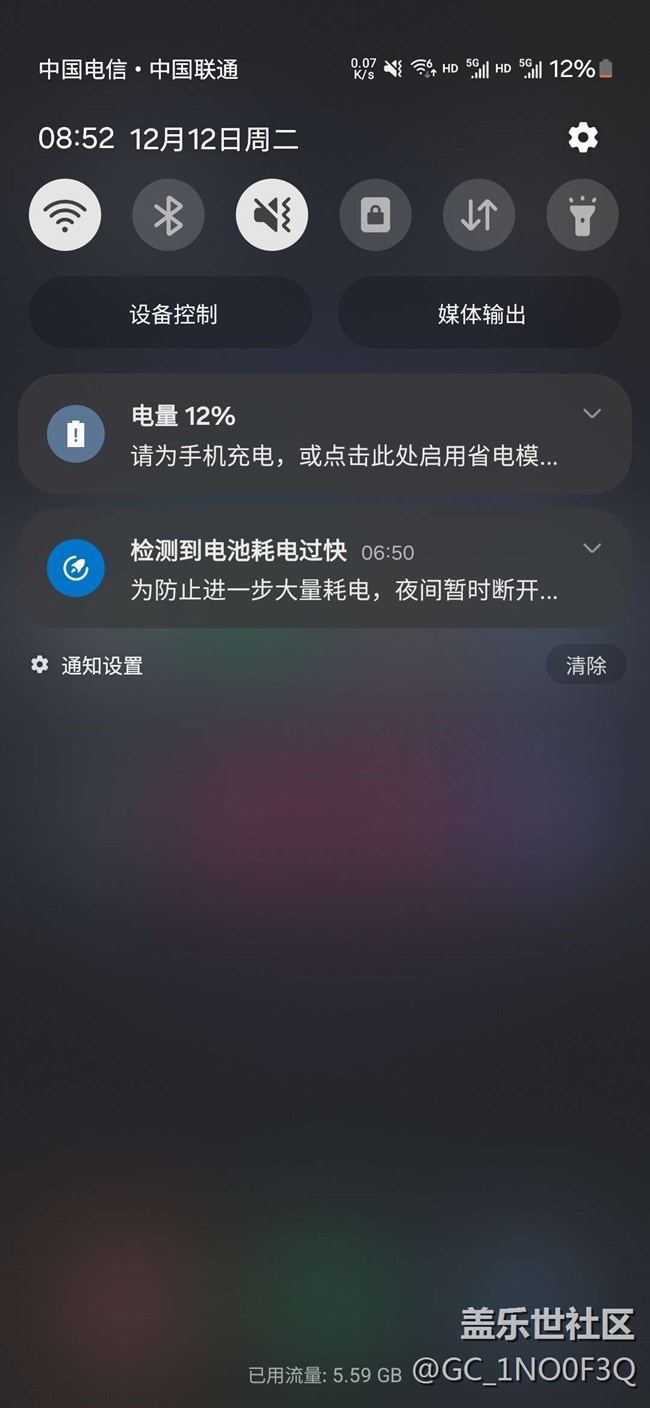Expand the 检测到电池耗电过快 notification chevron
Screen dimensions: 650x1408
(x=592, y=548)
